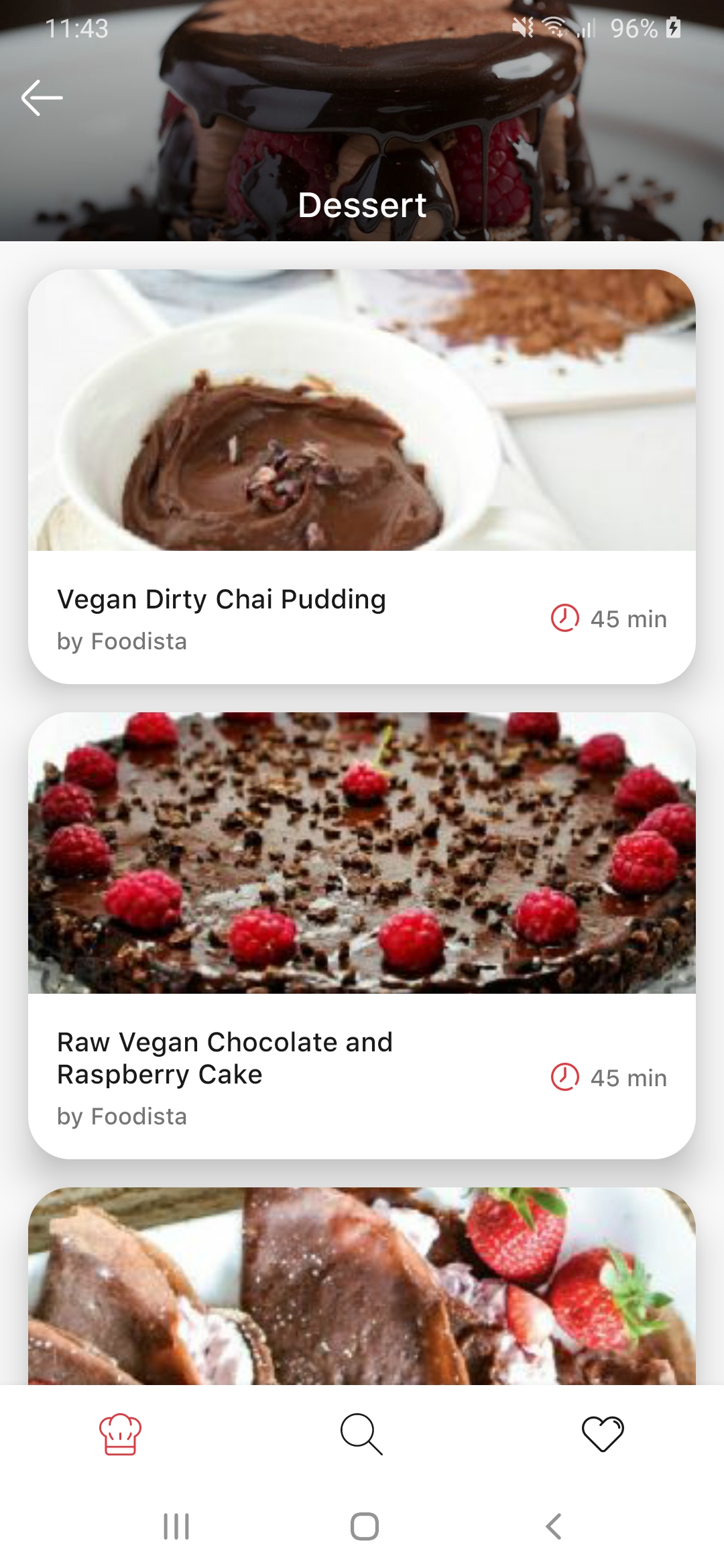Switch to the search tab
This screenshot has height=1568, width=724.
tap(361, 1434)
